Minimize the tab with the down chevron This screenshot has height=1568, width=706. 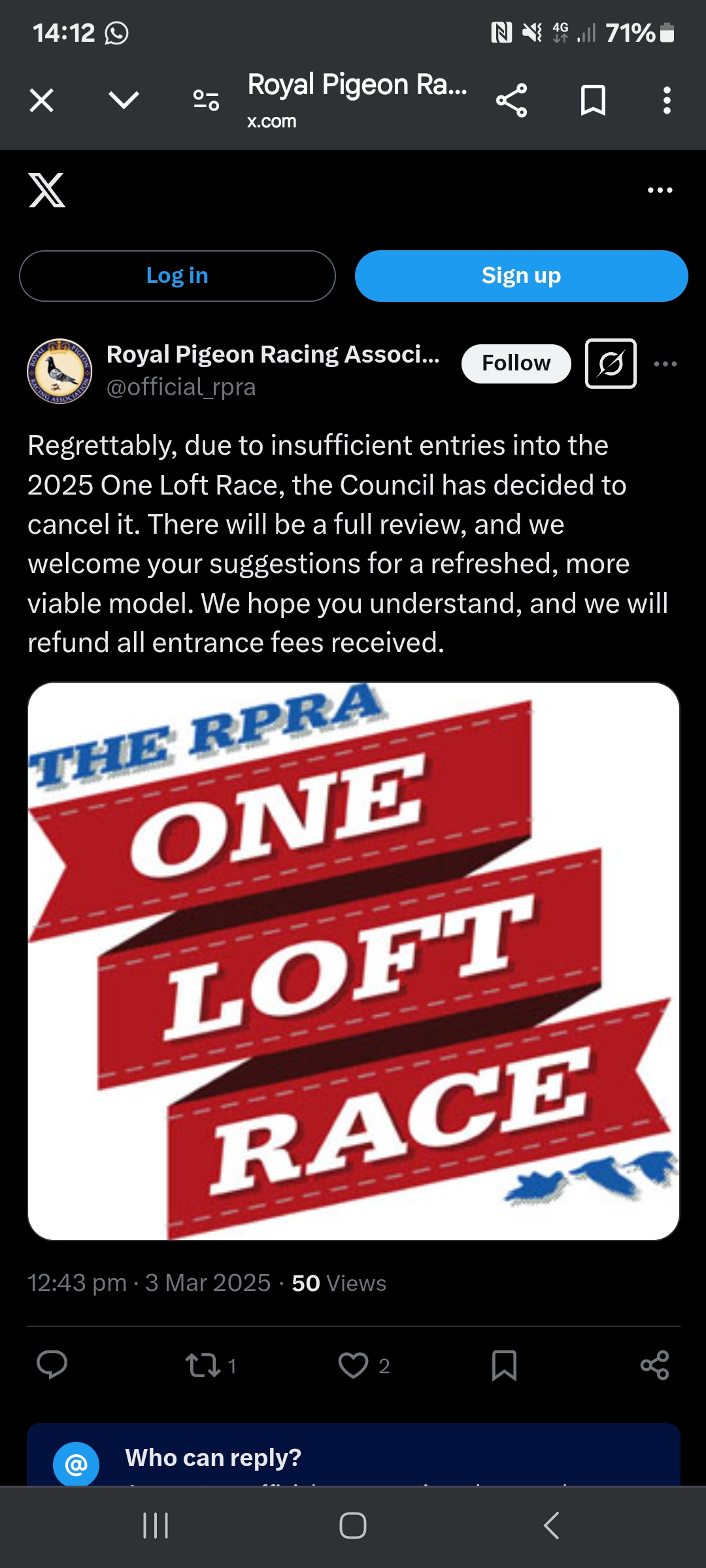click(x=124, y=101)
